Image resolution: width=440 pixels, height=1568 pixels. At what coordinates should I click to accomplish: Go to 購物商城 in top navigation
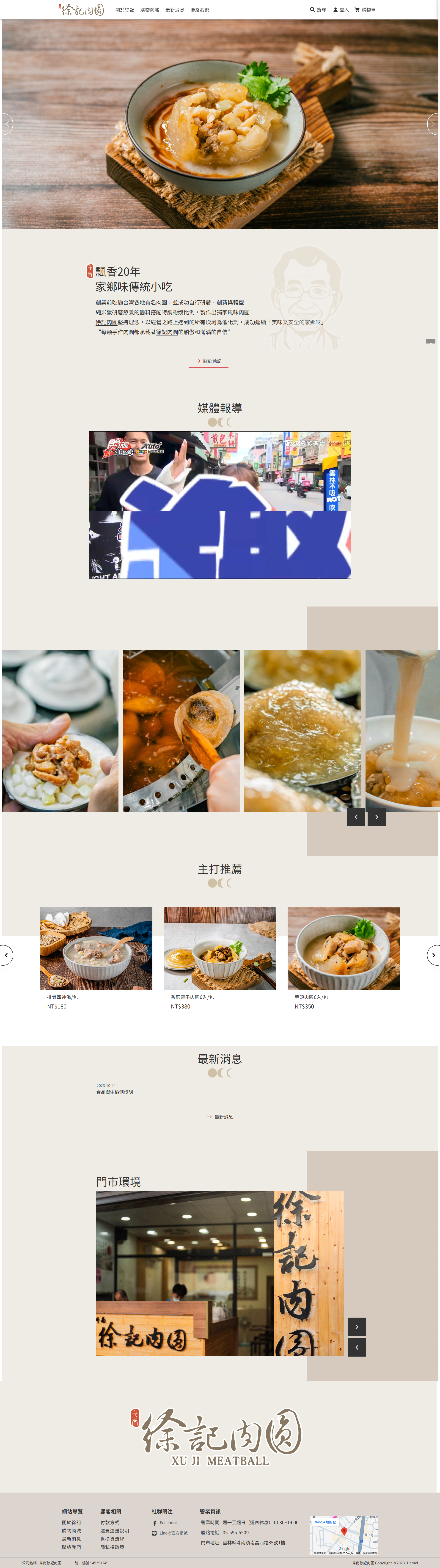(x=150, y=10)
